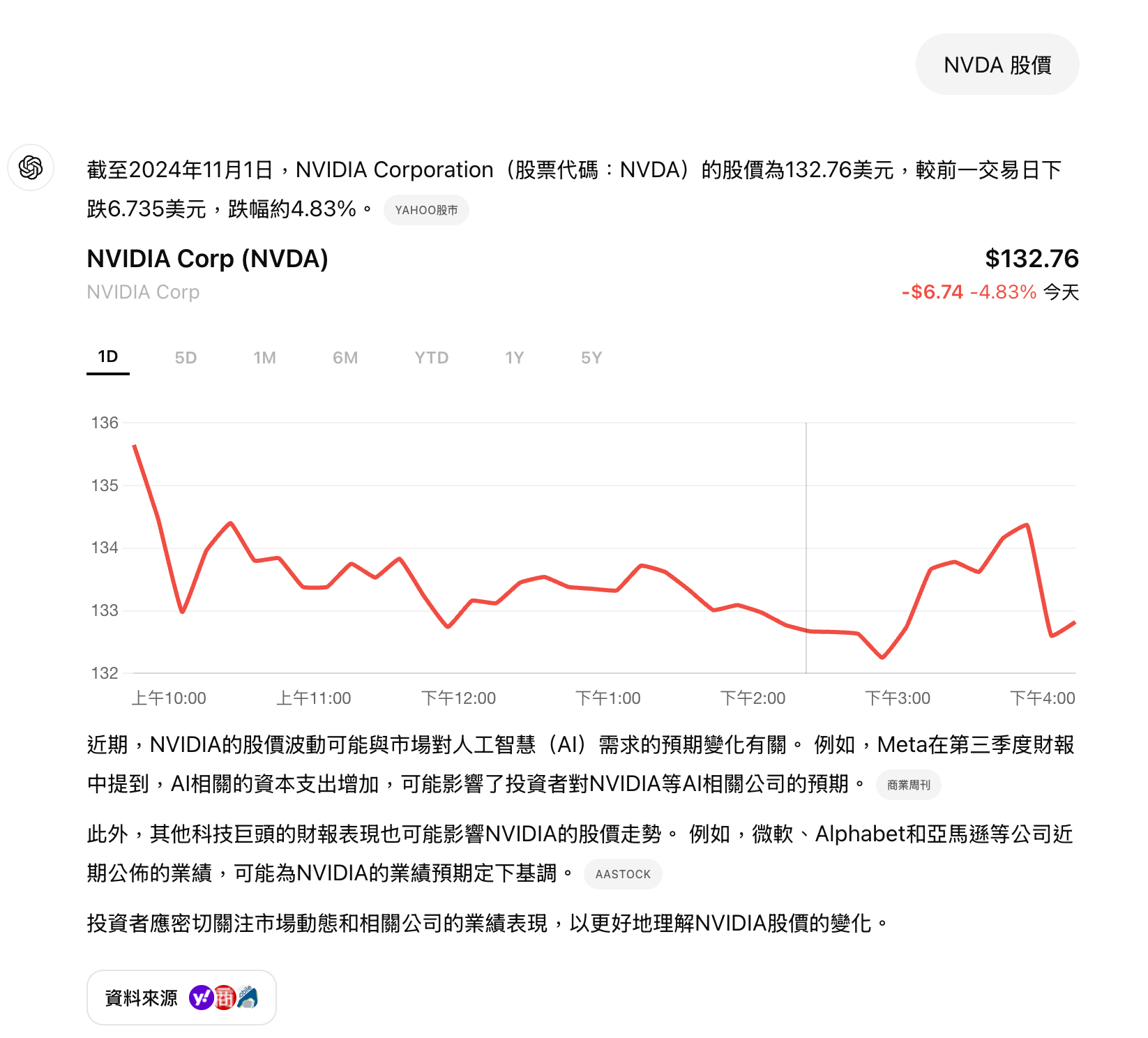Viewport: 1148px width, 1038px height.
Task: Open the AASTOCK source citation
Action: (623, 874)
